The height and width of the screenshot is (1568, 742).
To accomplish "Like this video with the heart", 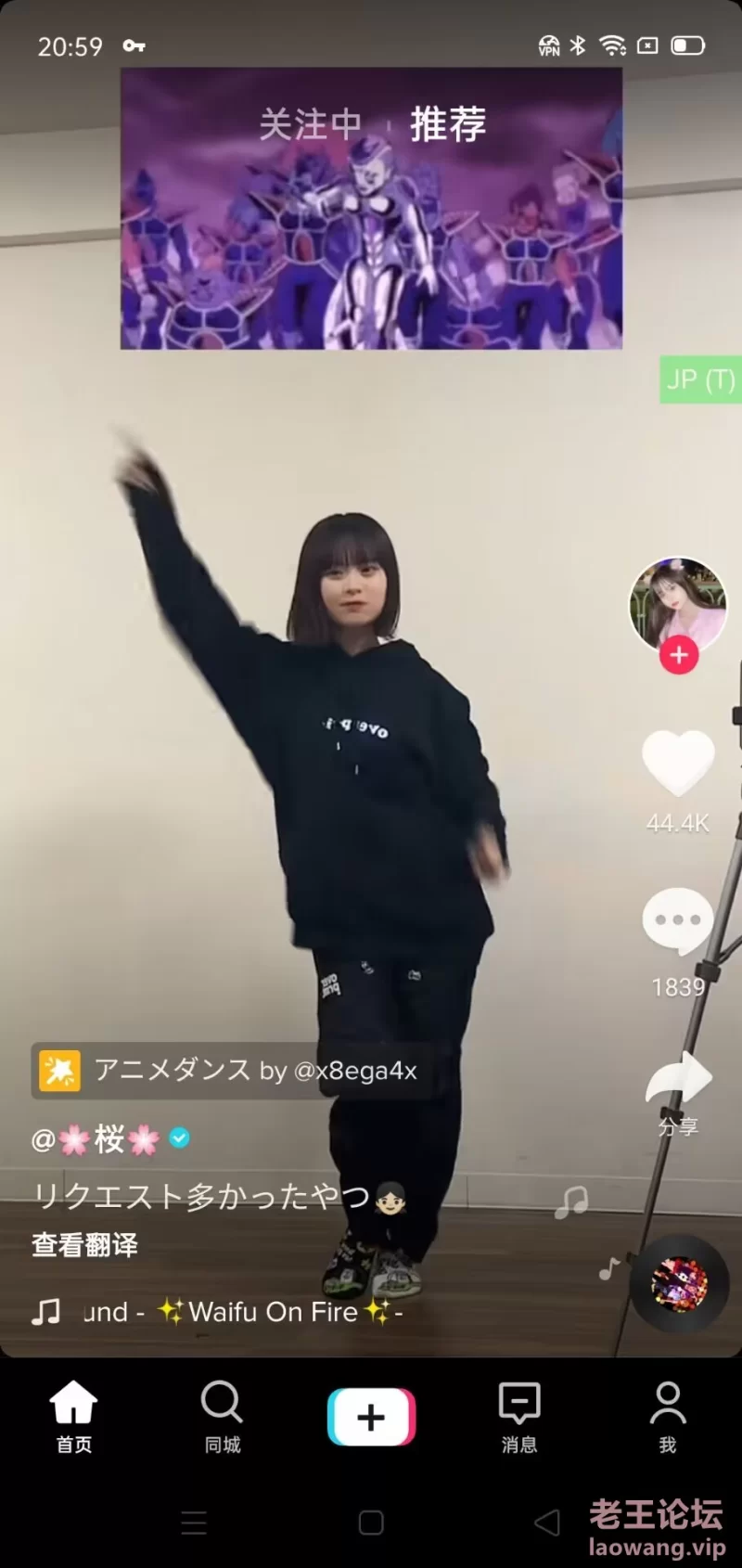I will (x=678, y=763).
